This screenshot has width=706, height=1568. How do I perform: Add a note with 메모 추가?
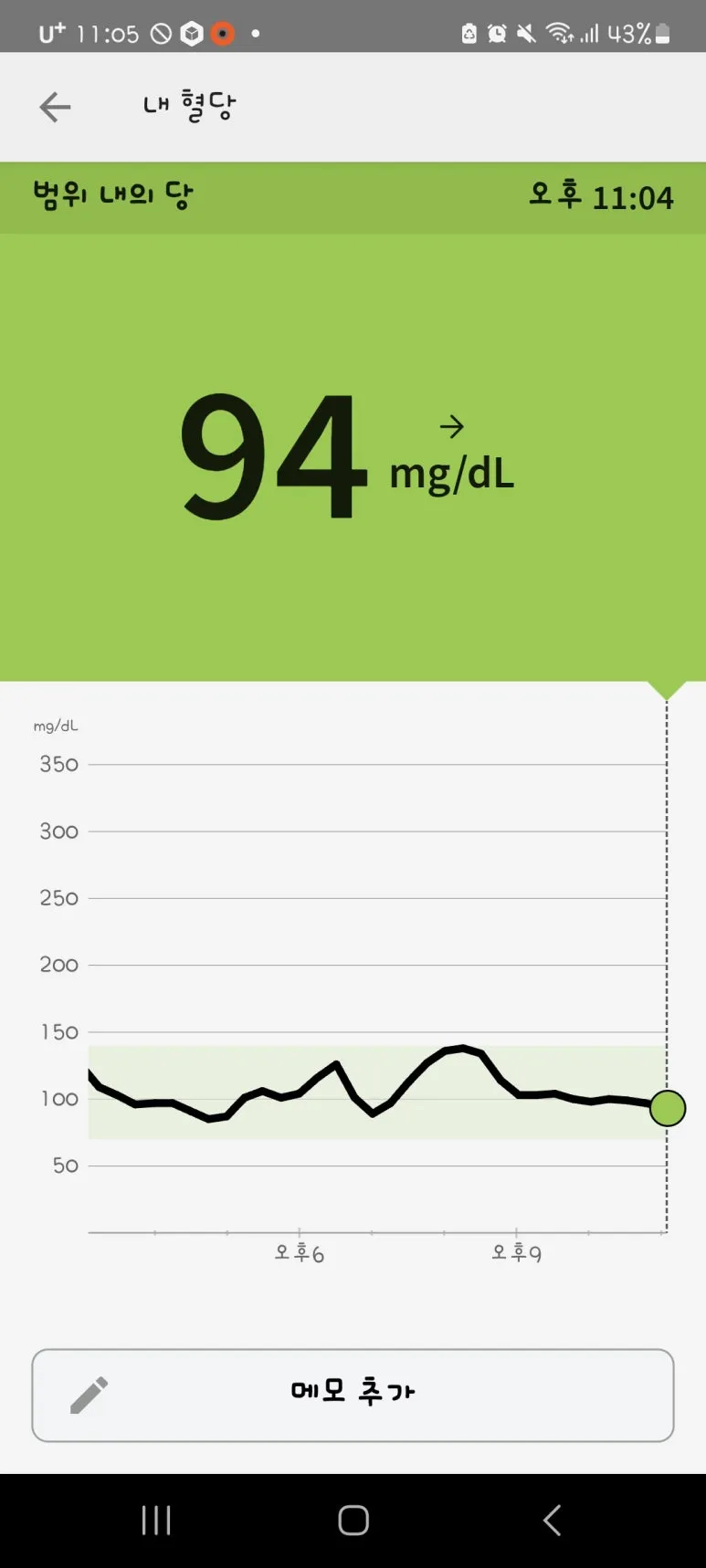point(353,1395)
